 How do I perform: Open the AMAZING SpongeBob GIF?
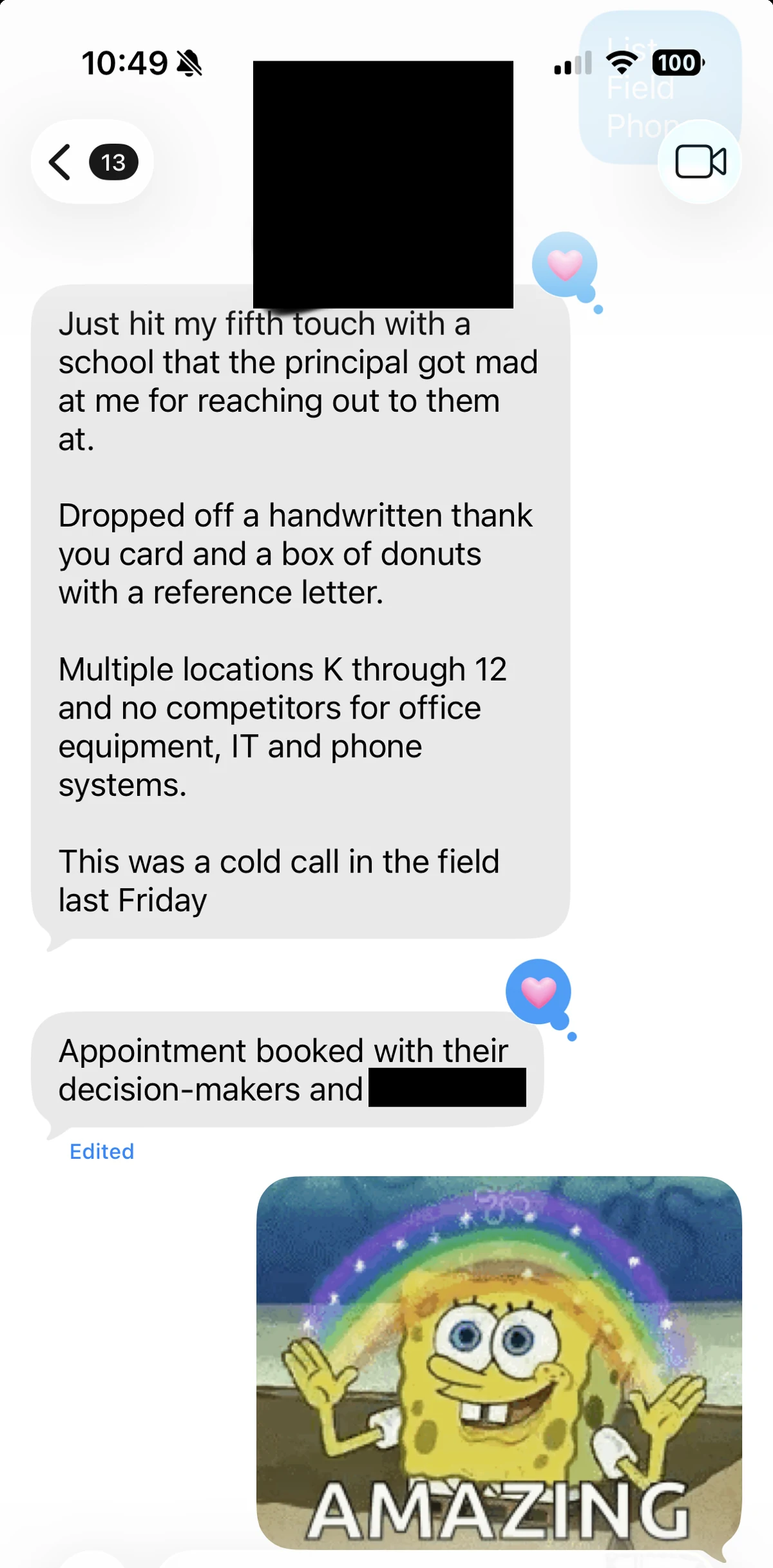499,1362
